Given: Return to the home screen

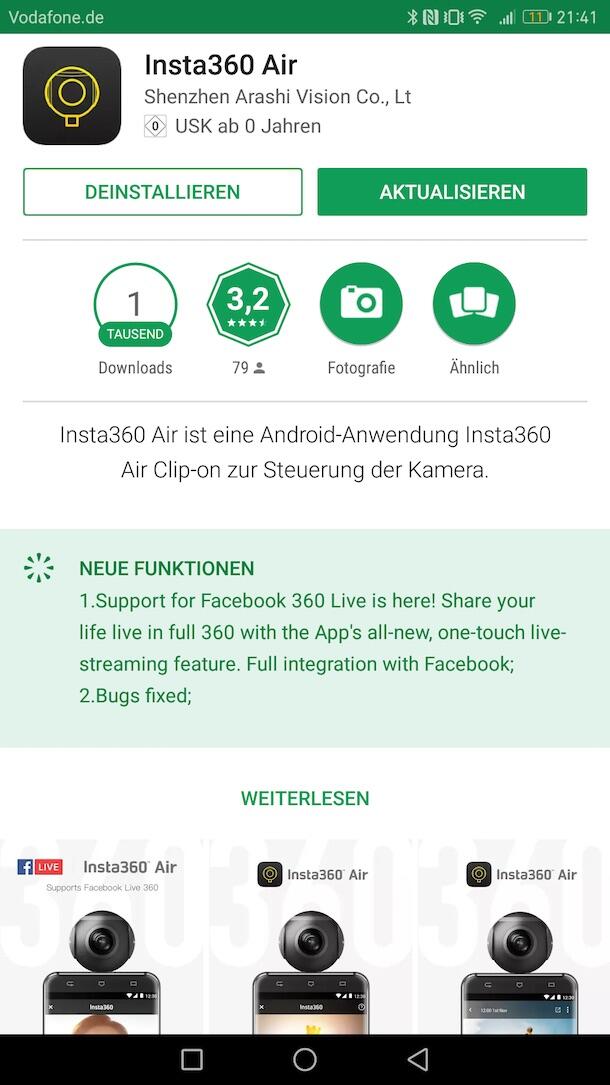Looking at the screenshot, I should click(x=305, y=1059).
